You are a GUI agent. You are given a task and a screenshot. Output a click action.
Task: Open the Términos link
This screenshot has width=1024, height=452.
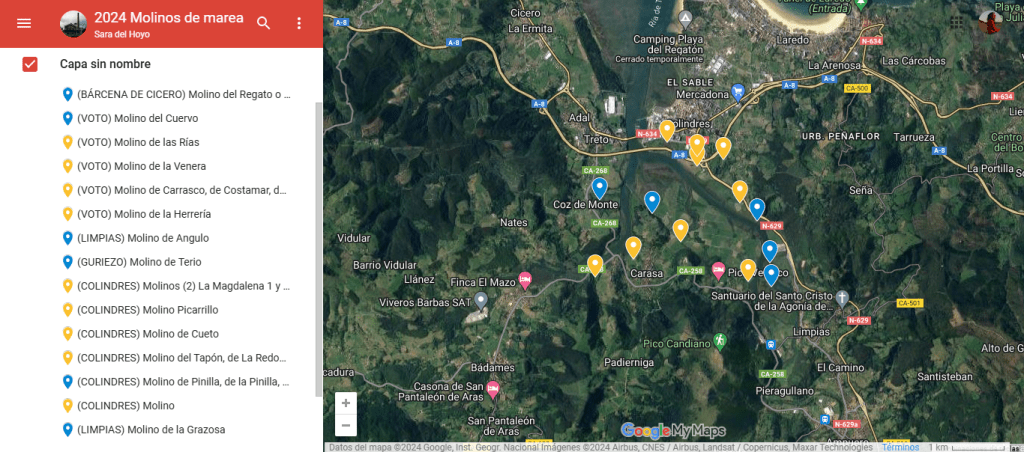point(900,447)
